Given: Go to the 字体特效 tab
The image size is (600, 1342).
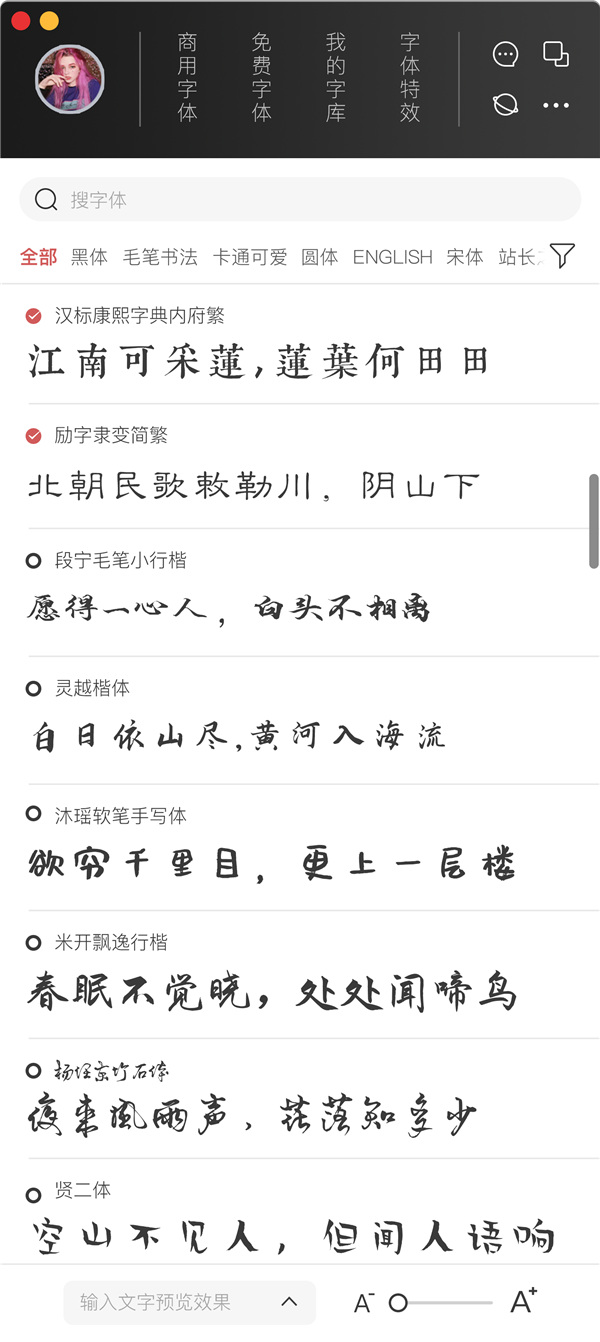Looking at the screenshot, I should (x=410, y=78).
